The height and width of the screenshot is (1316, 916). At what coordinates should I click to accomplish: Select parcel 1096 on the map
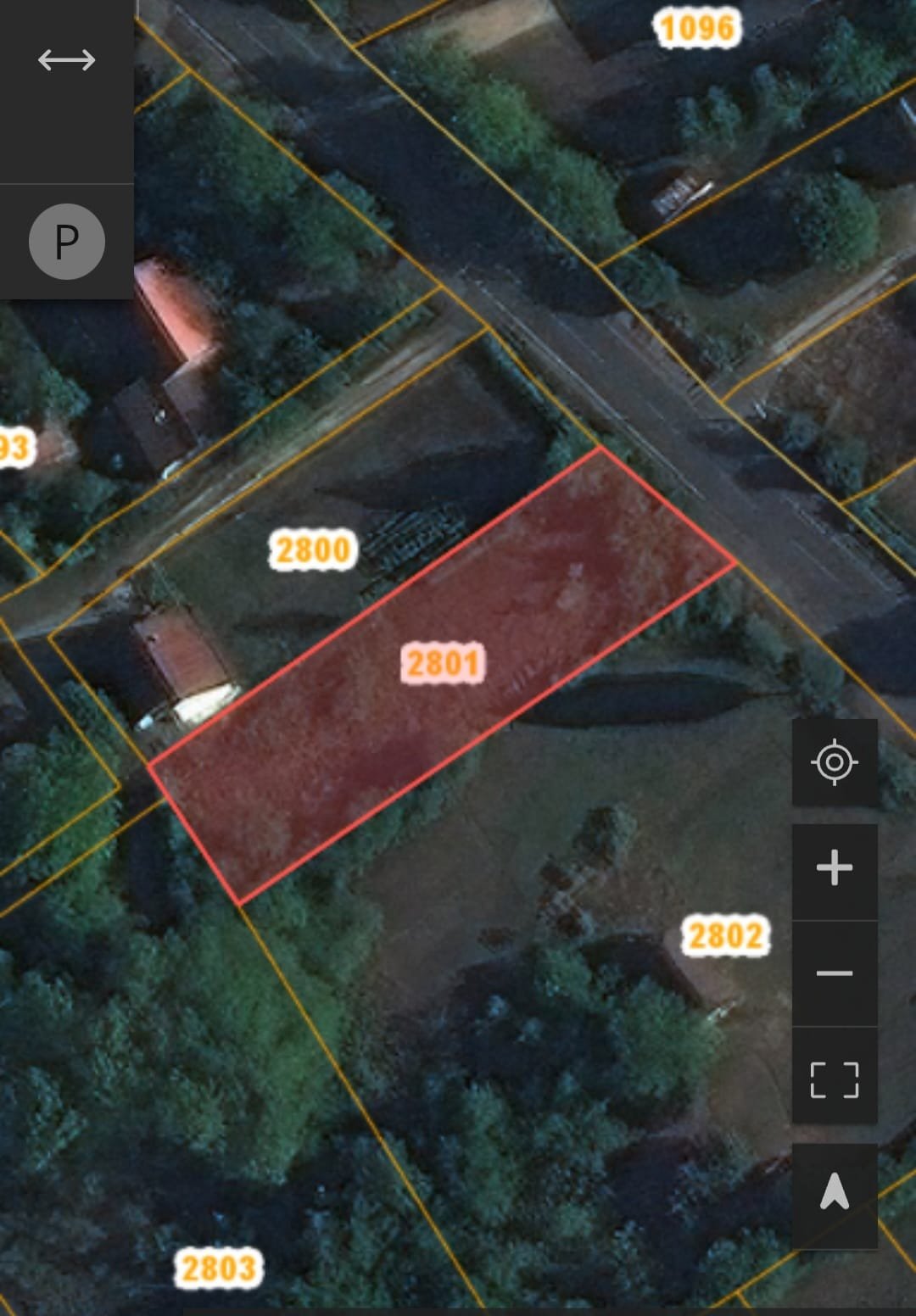point(696,28)
